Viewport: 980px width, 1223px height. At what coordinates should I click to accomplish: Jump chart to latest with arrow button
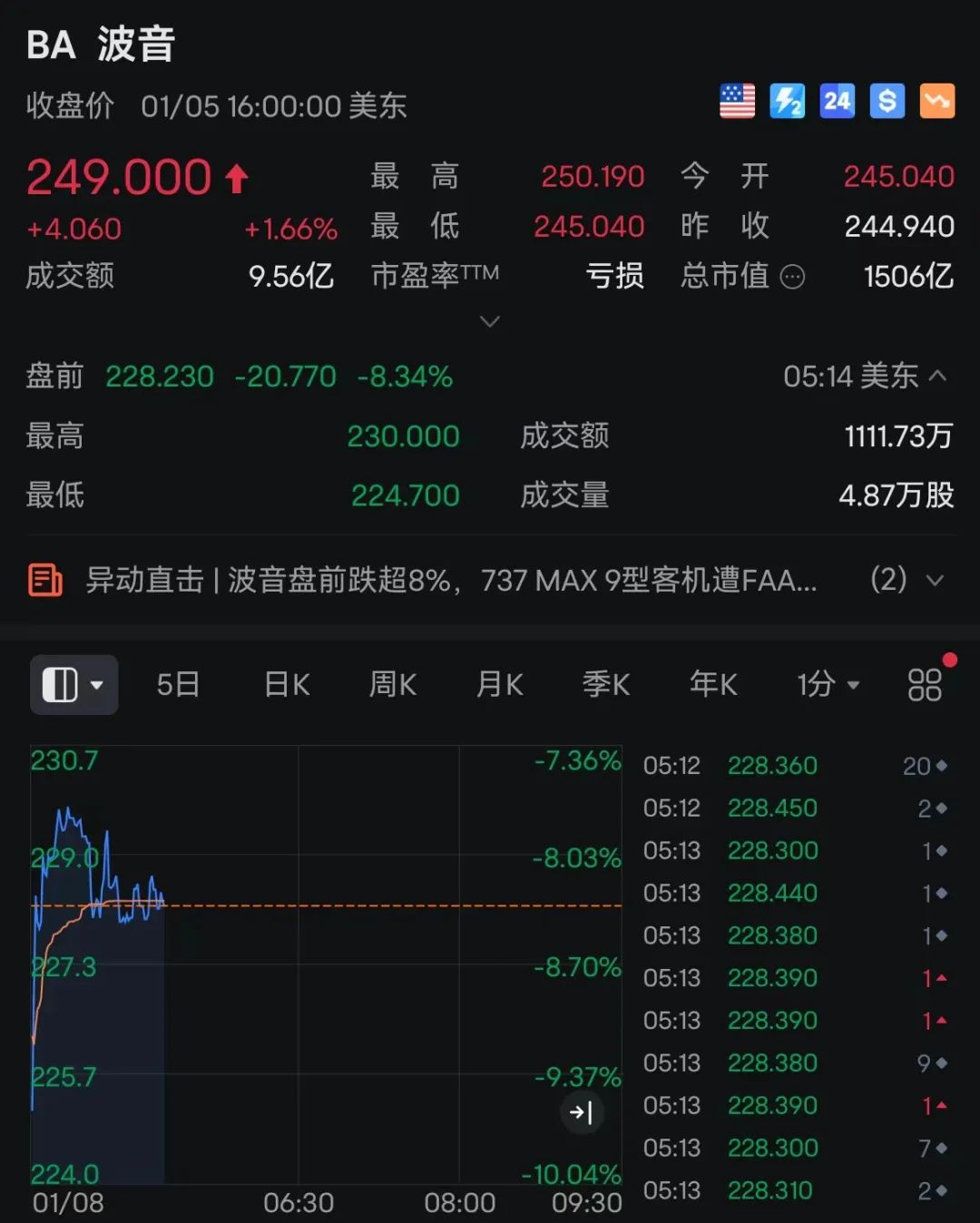point(582,1112)
